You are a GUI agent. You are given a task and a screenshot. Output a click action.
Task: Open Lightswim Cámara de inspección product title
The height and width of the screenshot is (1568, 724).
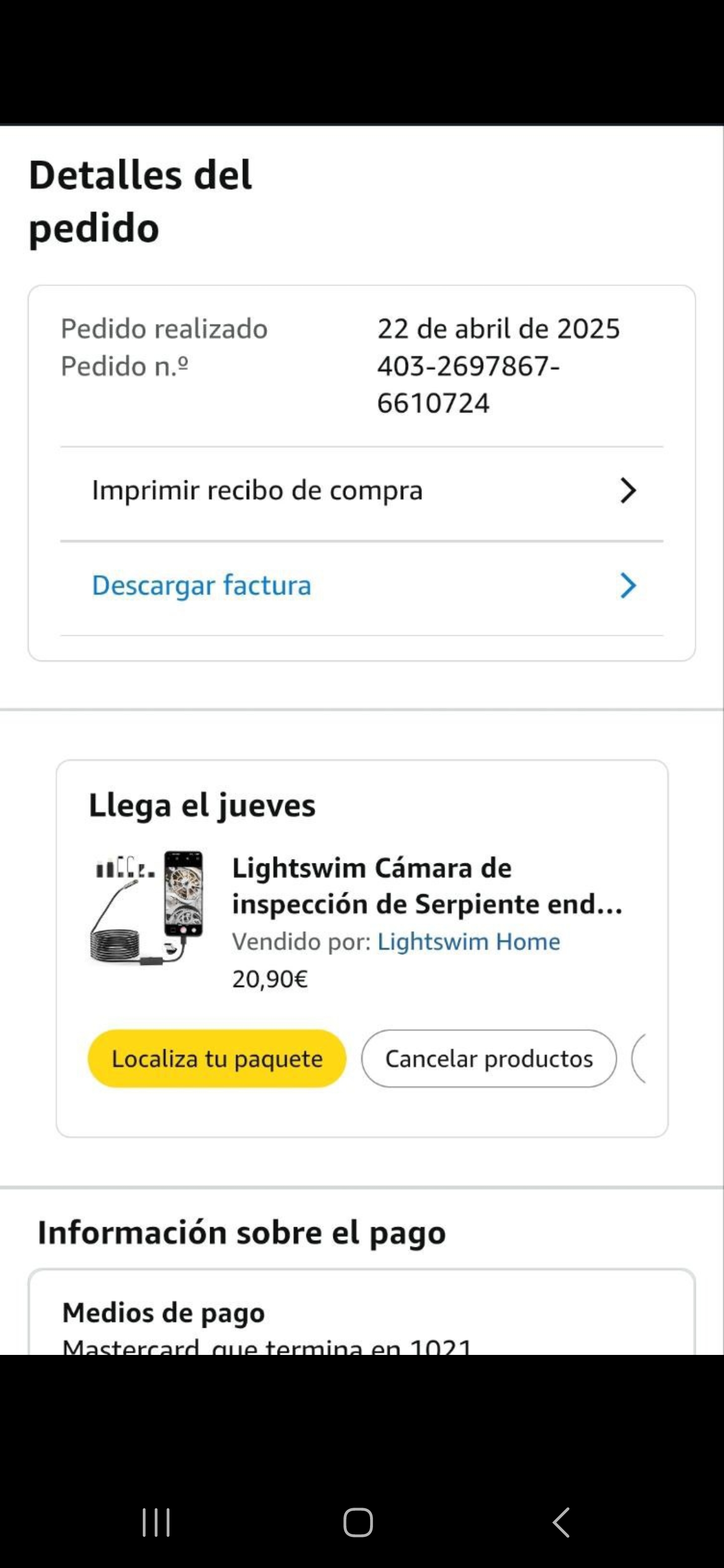426,886
